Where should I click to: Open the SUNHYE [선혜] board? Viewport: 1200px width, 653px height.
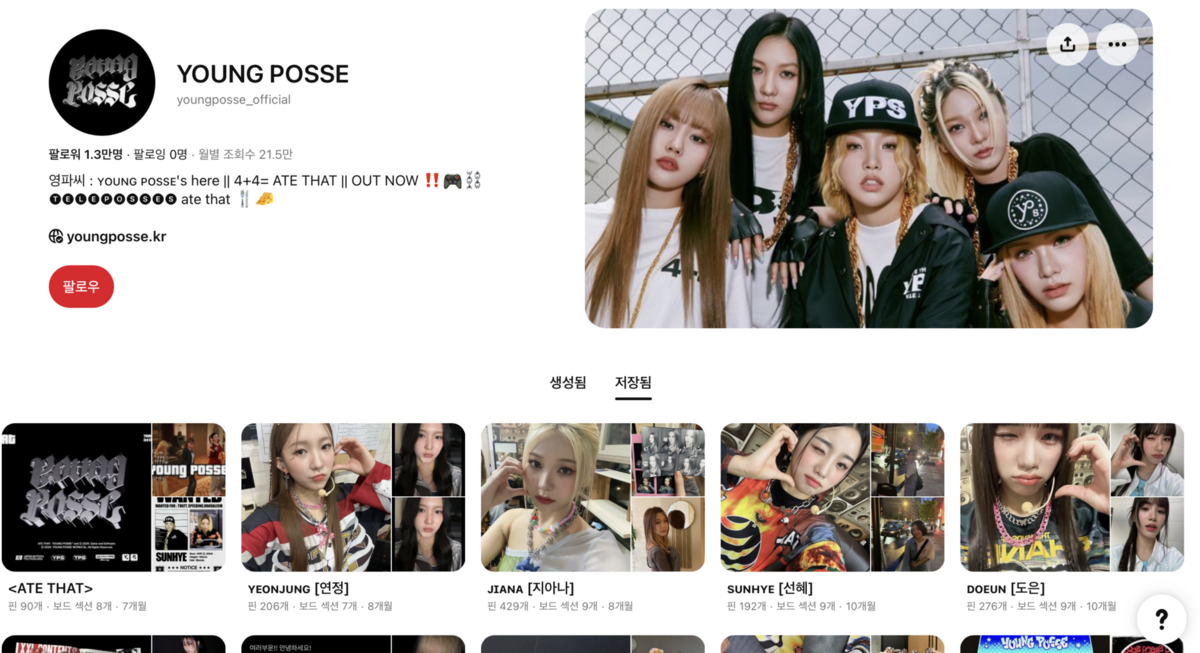[x=832, y=498]
